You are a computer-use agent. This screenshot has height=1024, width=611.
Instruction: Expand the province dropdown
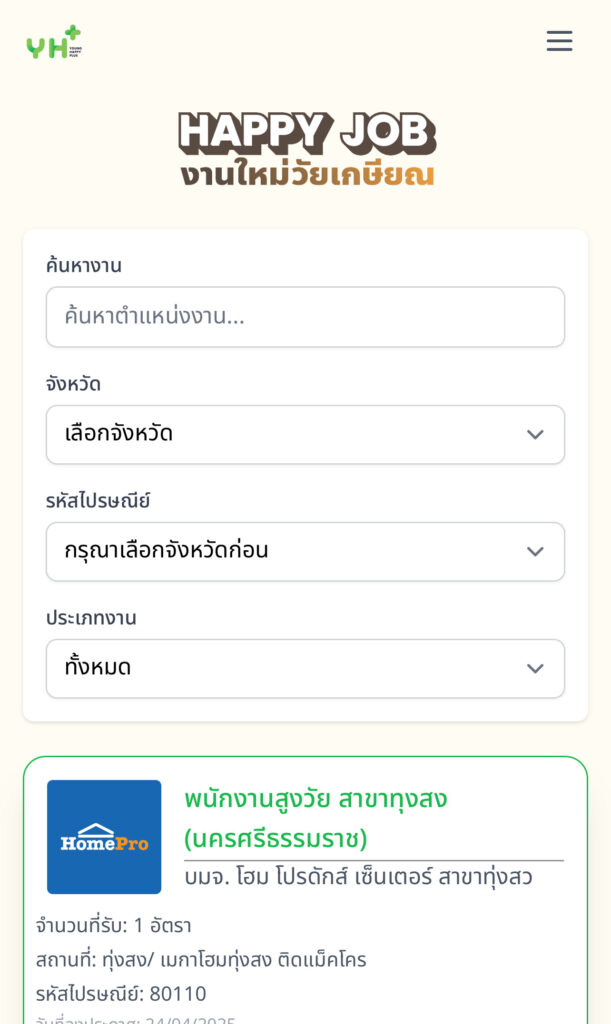tap(305, 434)
